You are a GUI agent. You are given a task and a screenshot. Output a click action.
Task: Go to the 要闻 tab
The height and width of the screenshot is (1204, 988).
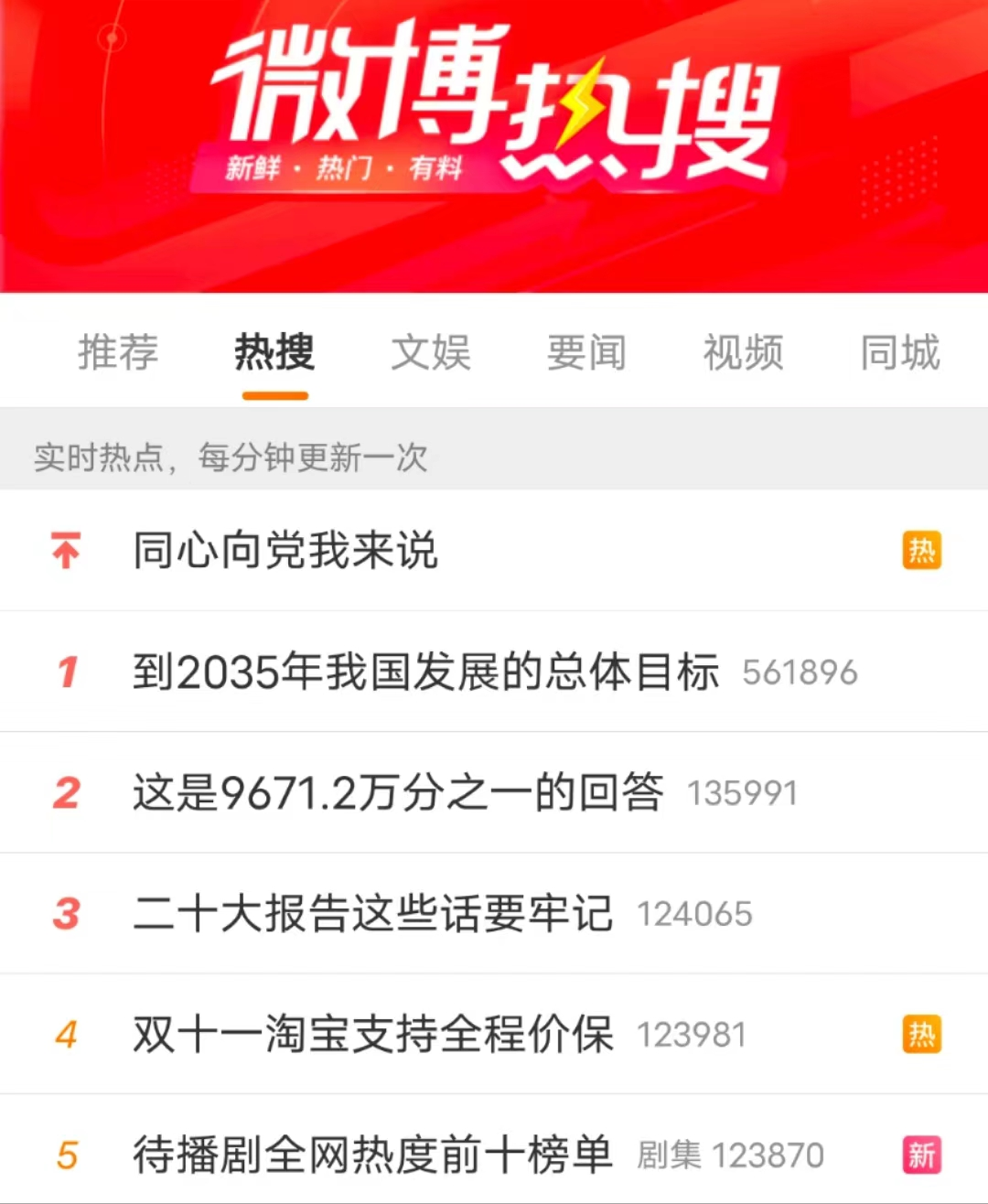[x=586, y=352]
